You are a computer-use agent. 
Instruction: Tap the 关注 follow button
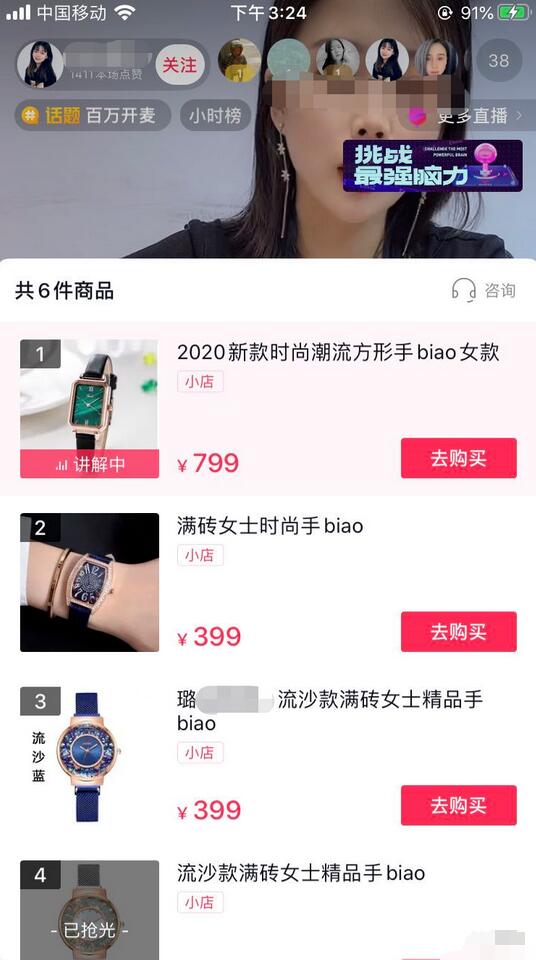(x=179, y=65)
